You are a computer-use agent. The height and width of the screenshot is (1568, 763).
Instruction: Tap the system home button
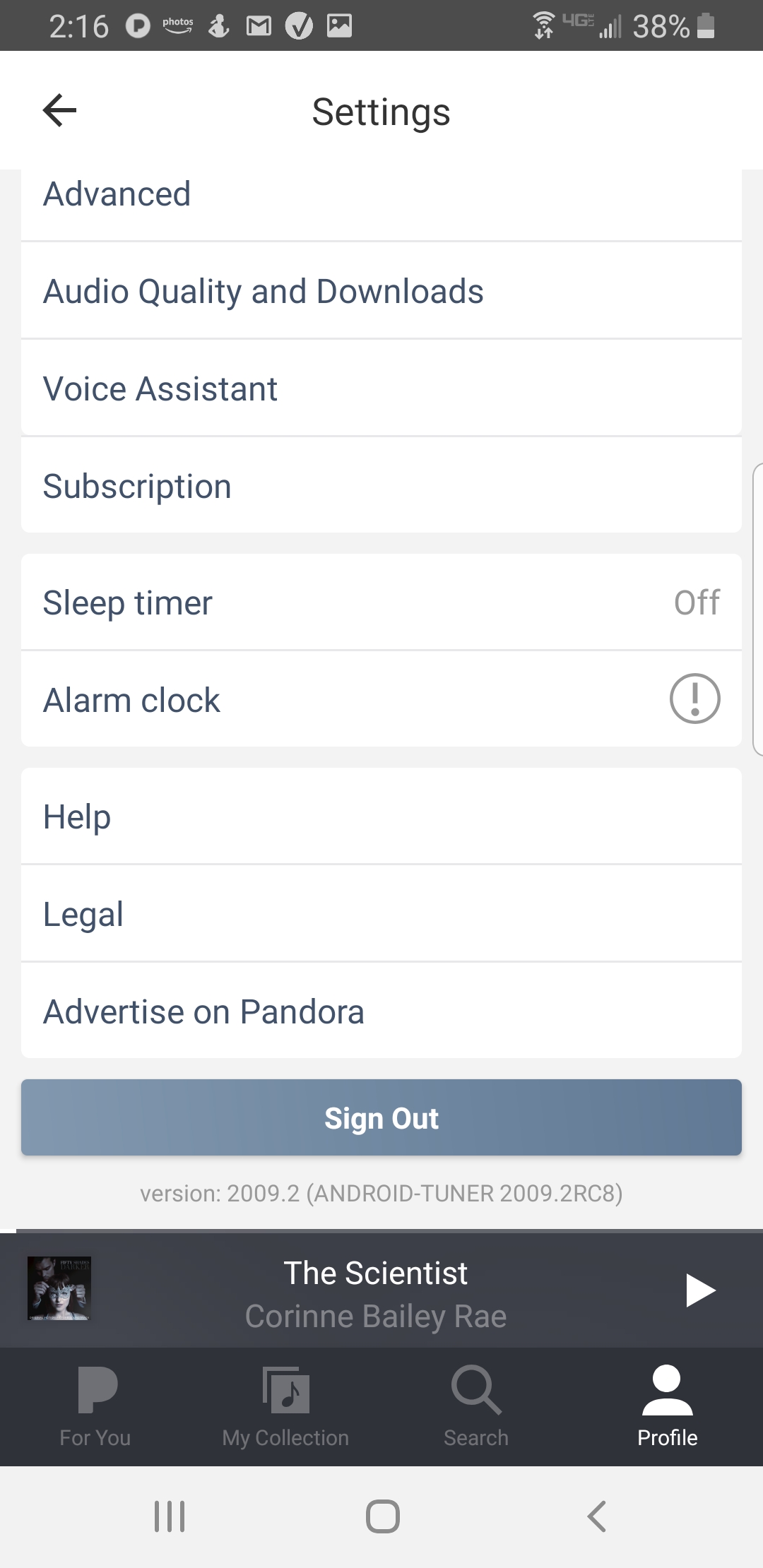[382, 1516]
